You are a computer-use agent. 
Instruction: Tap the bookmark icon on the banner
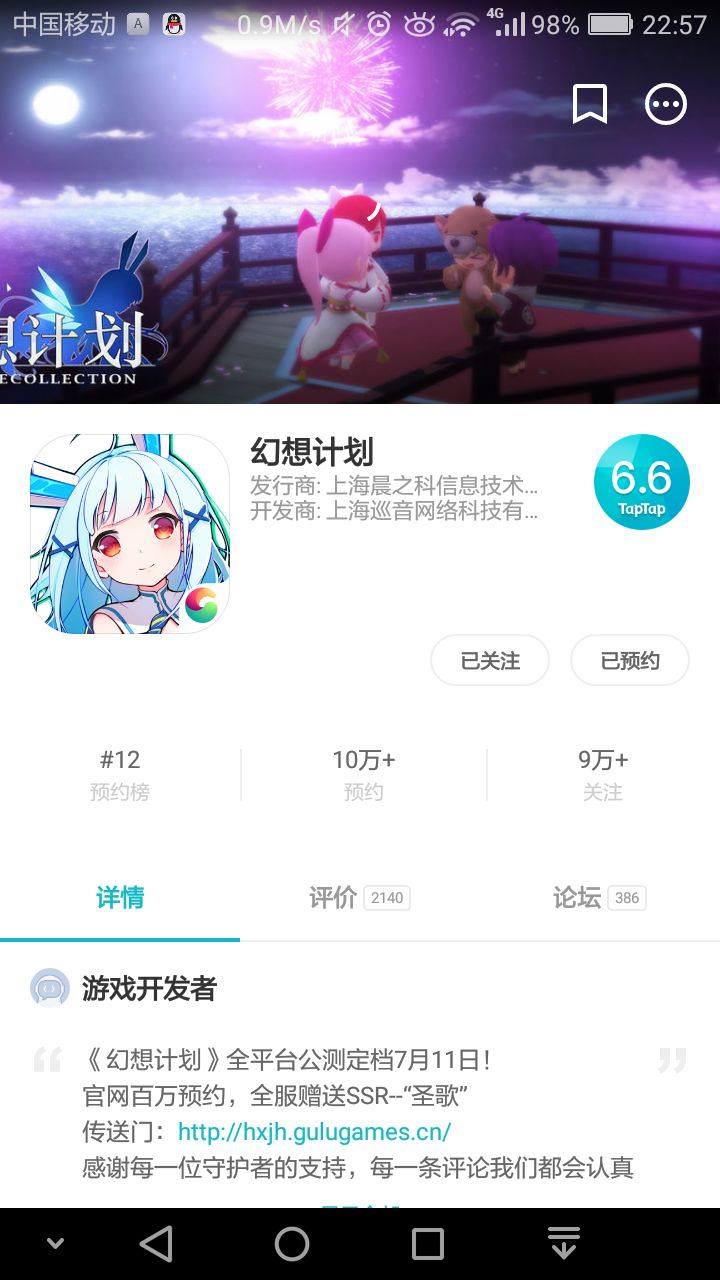pos(590,104)
